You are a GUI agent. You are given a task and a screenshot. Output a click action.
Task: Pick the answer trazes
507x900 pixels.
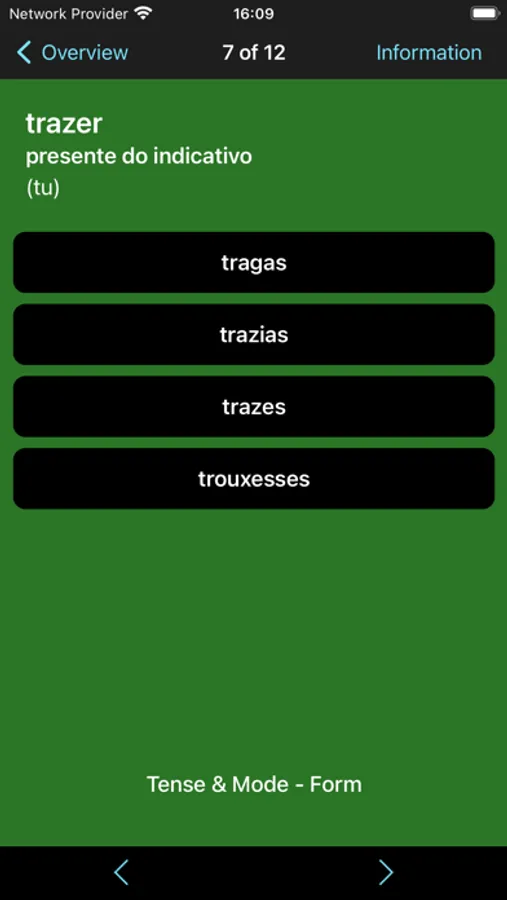(254, 407)
